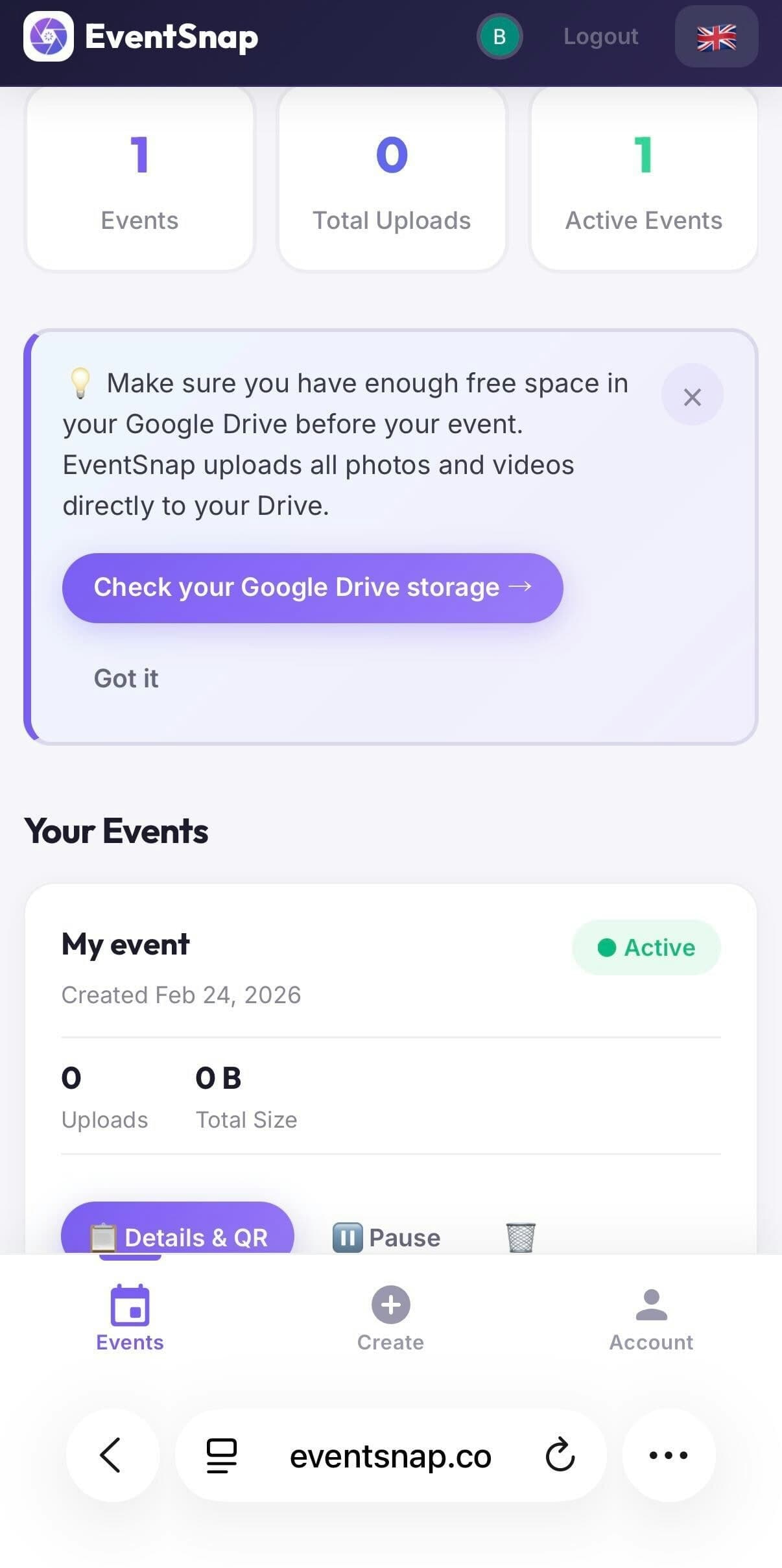This screenshot has height=1568, width=782.
Task: Click Check your Google Drive storage
Action: pos(312,588)
